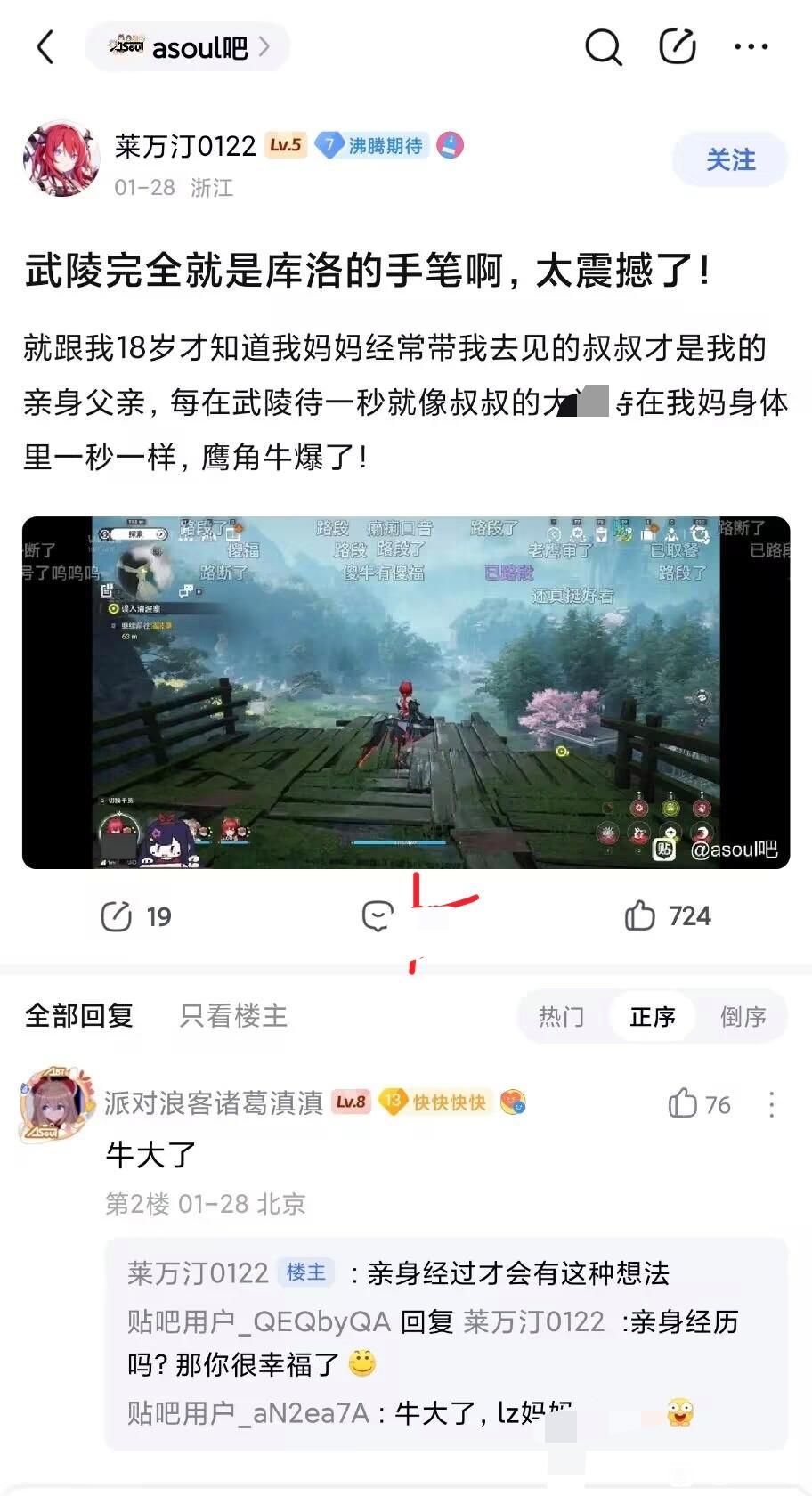Open the three-dot overflow menu at top

click(751, 47)
